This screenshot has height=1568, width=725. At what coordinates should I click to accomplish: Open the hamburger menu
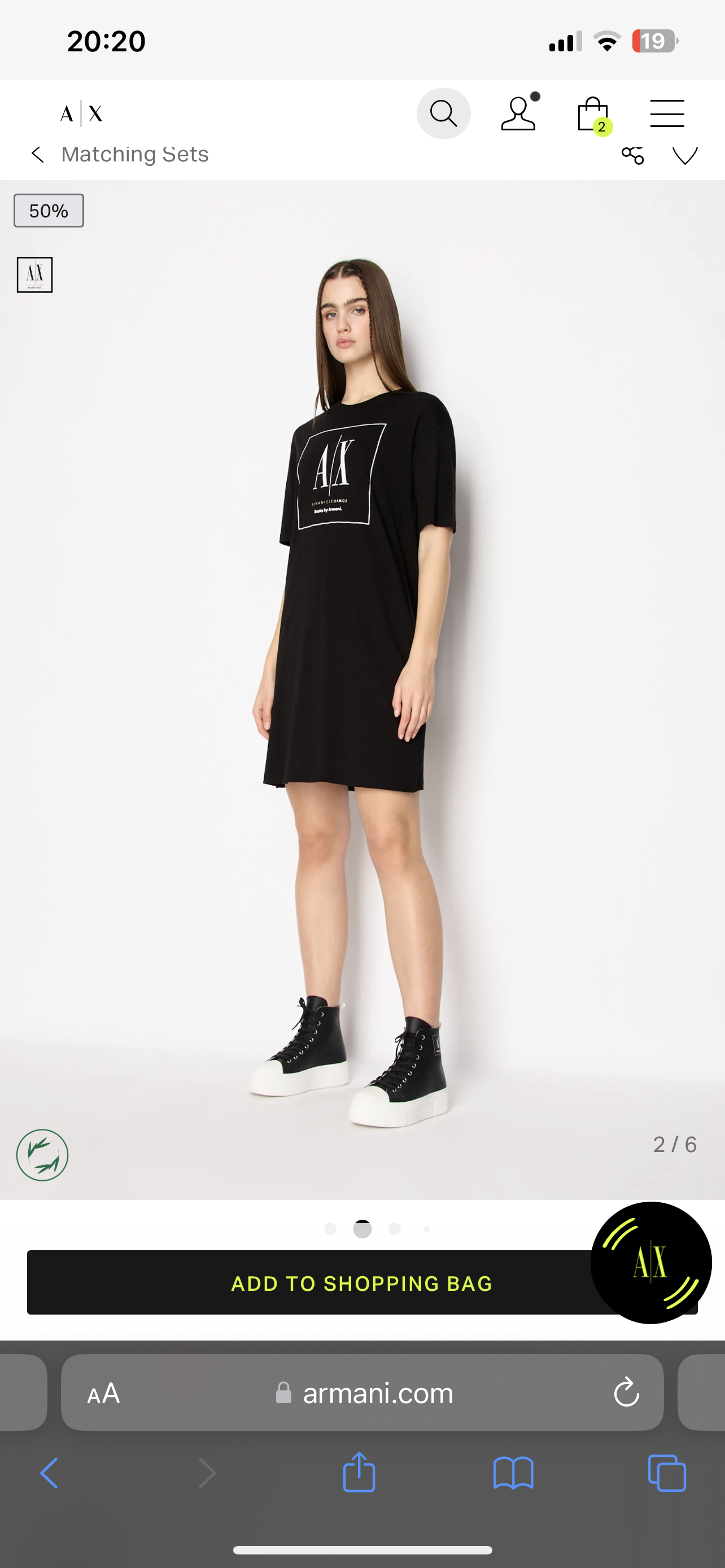[667, 113]
